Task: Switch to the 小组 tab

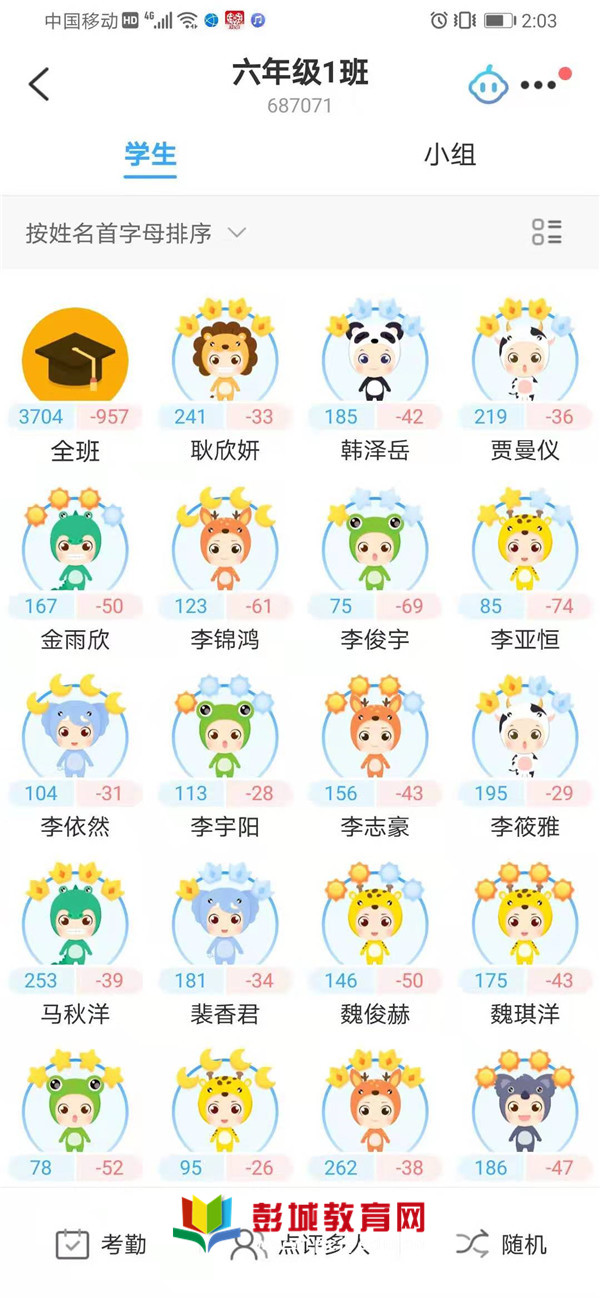Action: [x=449, y=155]
